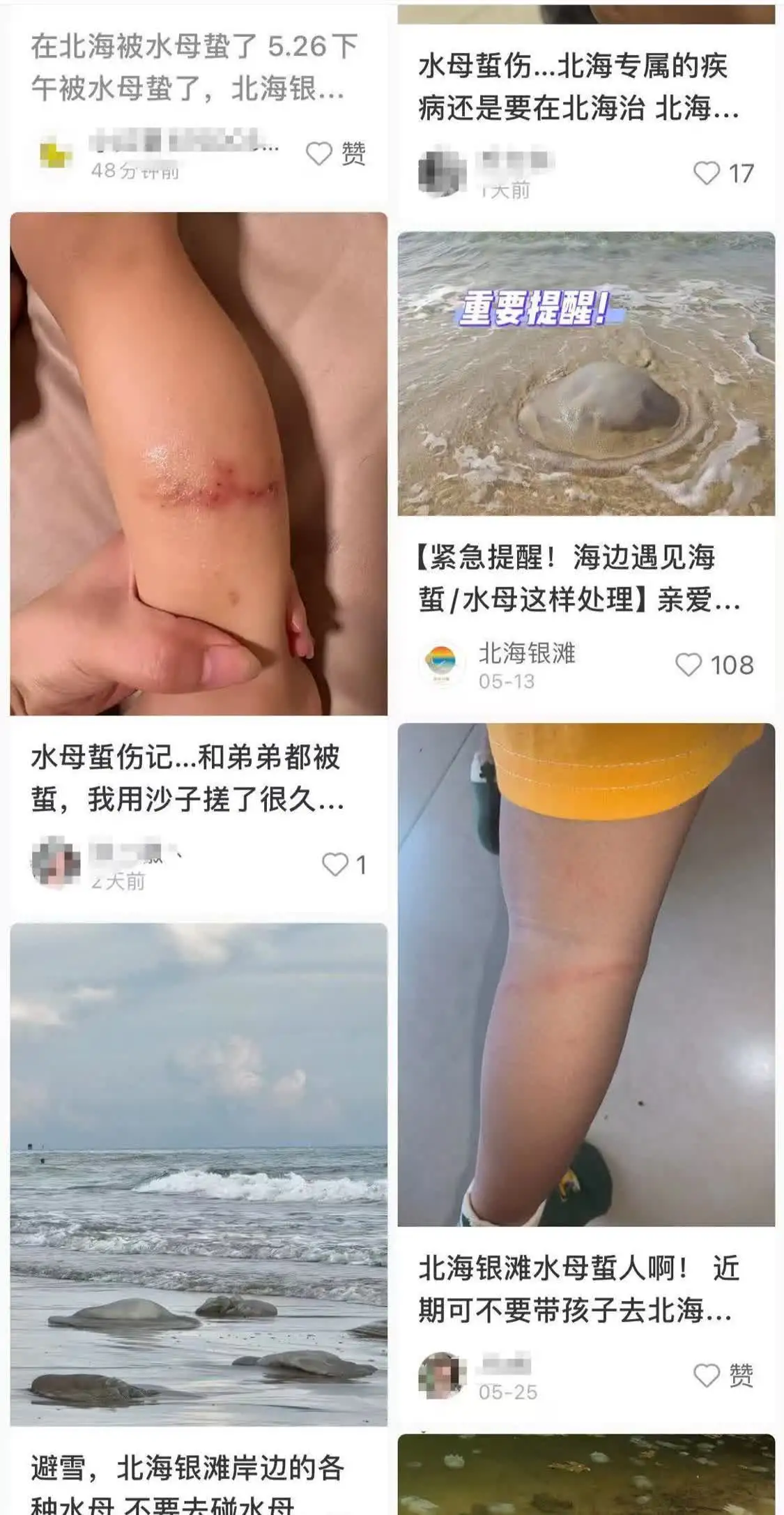This screenshot has height=1515, width=784.
Task: Open the post "在北海被水母蛰了 5.26下午"
Action: tap(194, 67)
